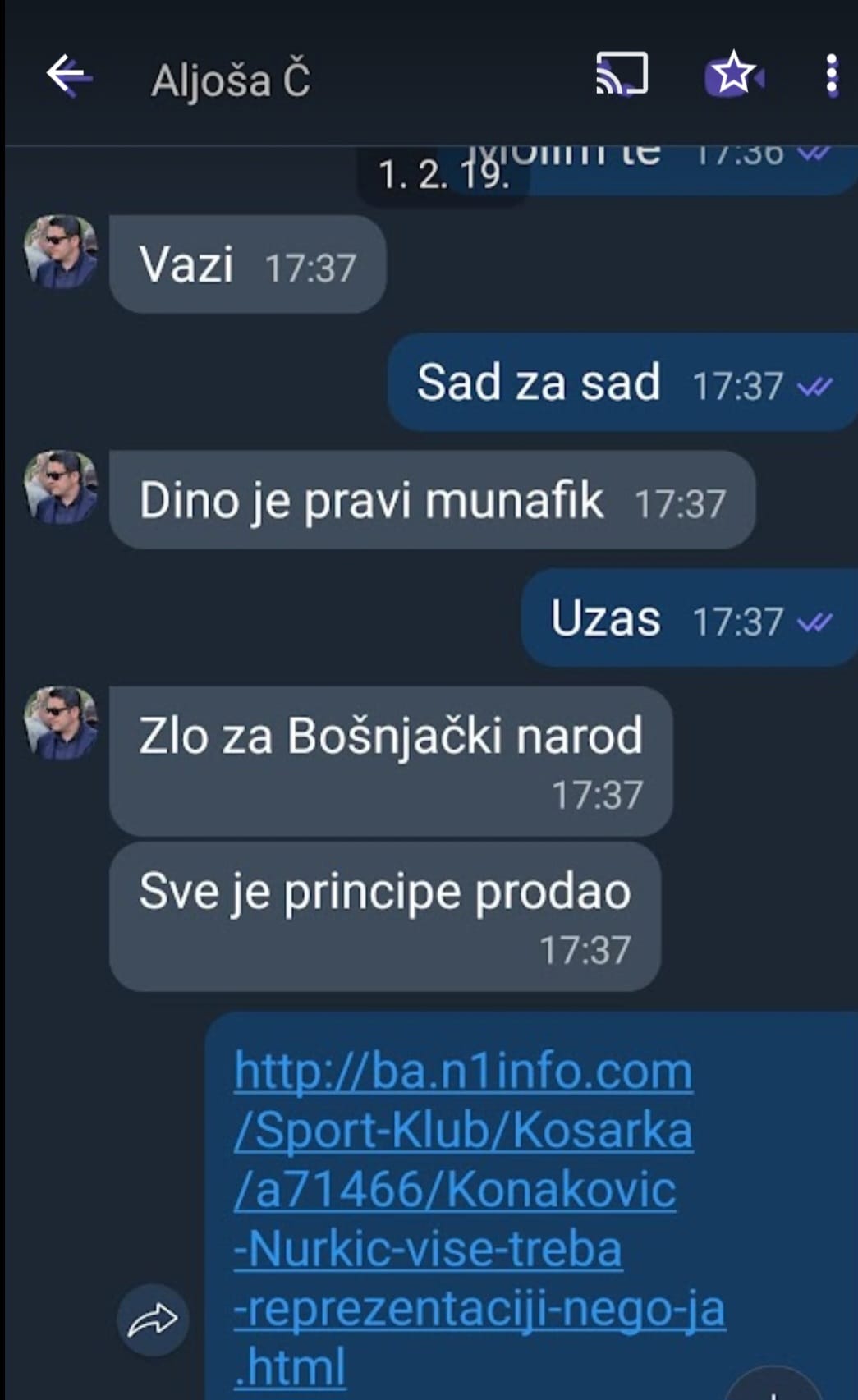The height and width of the screenshot is (1400, 858).
Task: Go back from Aljoša Č chat
Action: tap(68, 76)
